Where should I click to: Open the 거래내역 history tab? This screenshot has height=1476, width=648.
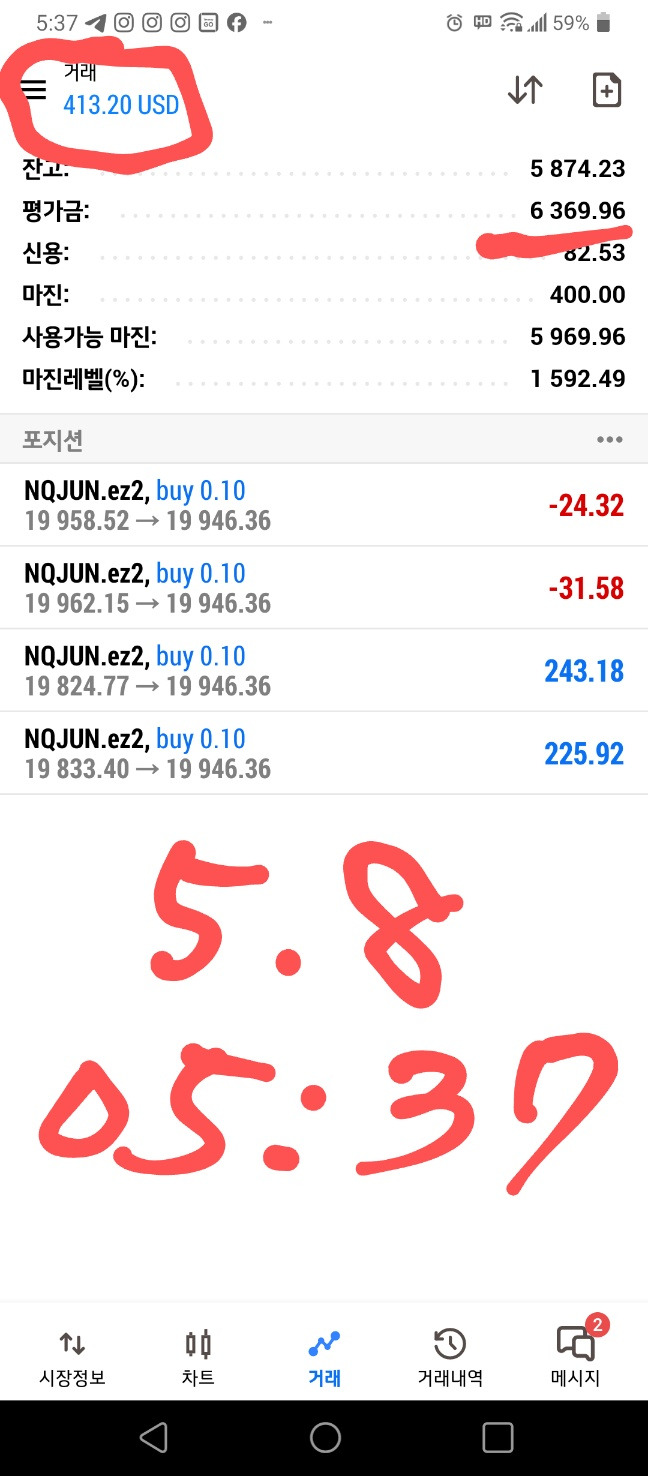click(450, 1357)
